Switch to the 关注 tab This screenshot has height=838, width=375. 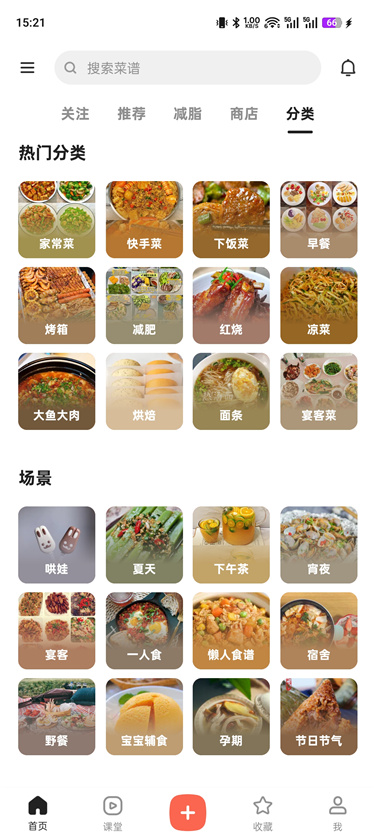tap(75, 113)
